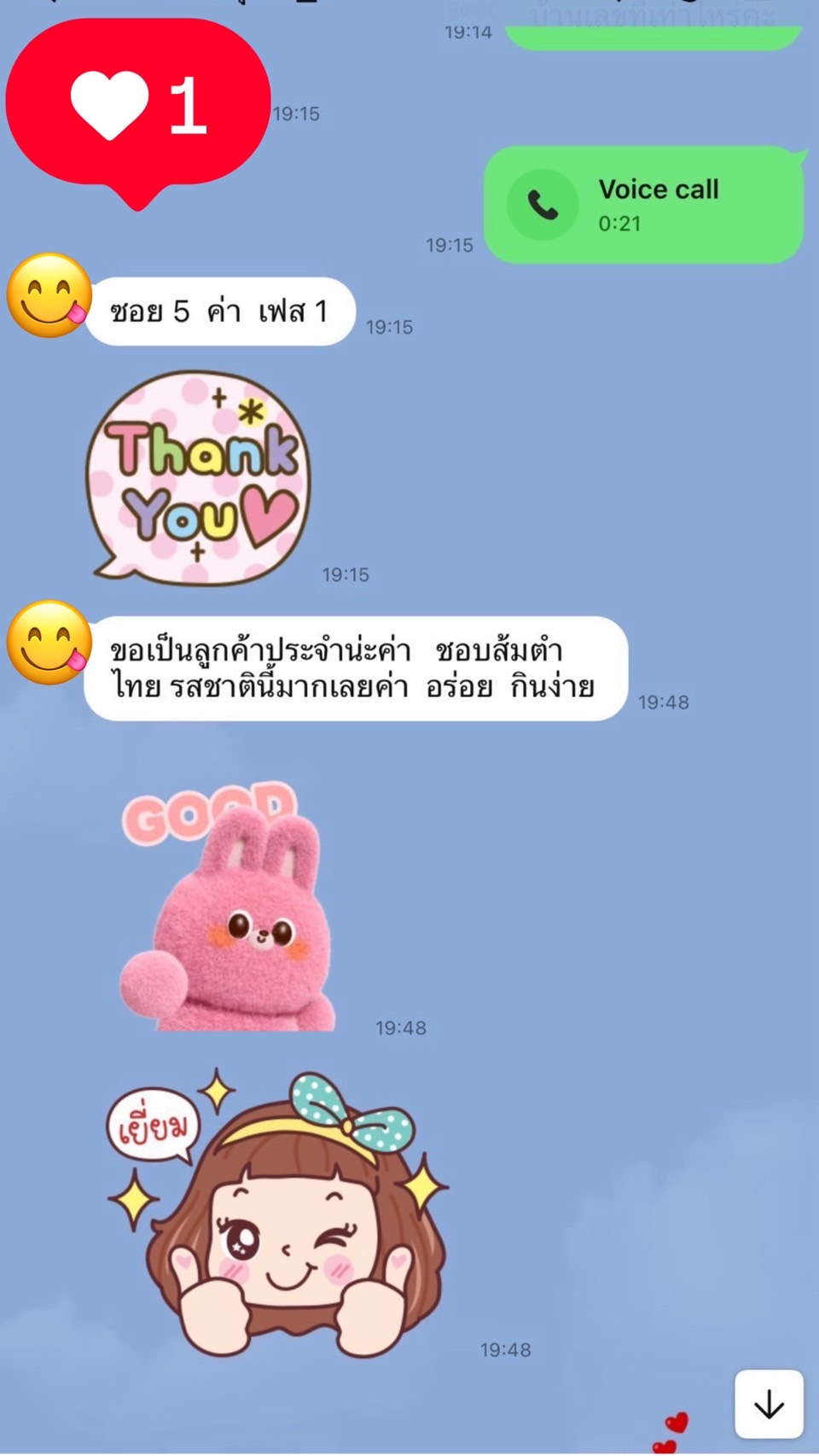Image resolution: width=819 pixels, height=1456 pixels.
Task: Open sender's profile avatar beside ซอย 5 message
Action: (49, 295)
